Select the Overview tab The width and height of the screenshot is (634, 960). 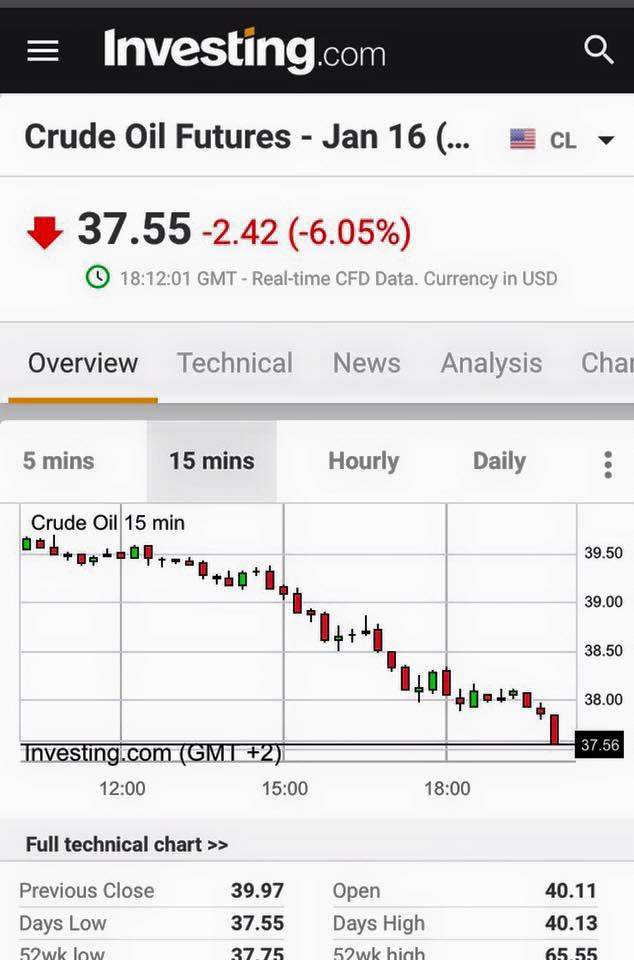83,363
